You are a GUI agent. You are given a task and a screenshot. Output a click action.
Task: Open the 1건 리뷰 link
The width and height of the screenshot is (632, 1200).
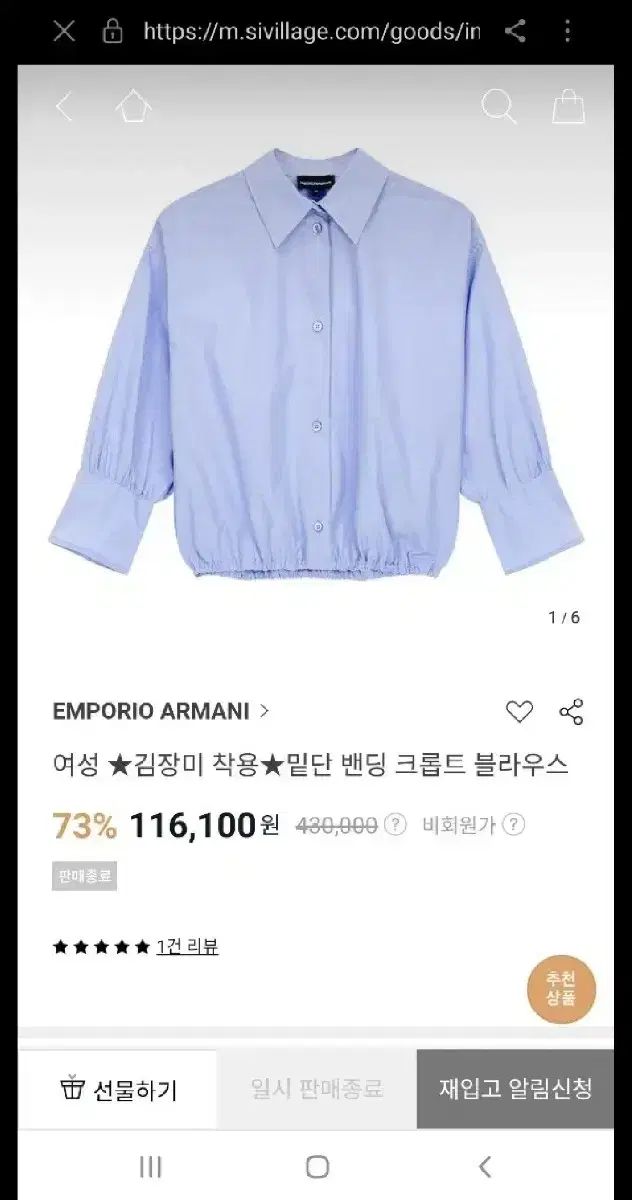click(187, 946)
